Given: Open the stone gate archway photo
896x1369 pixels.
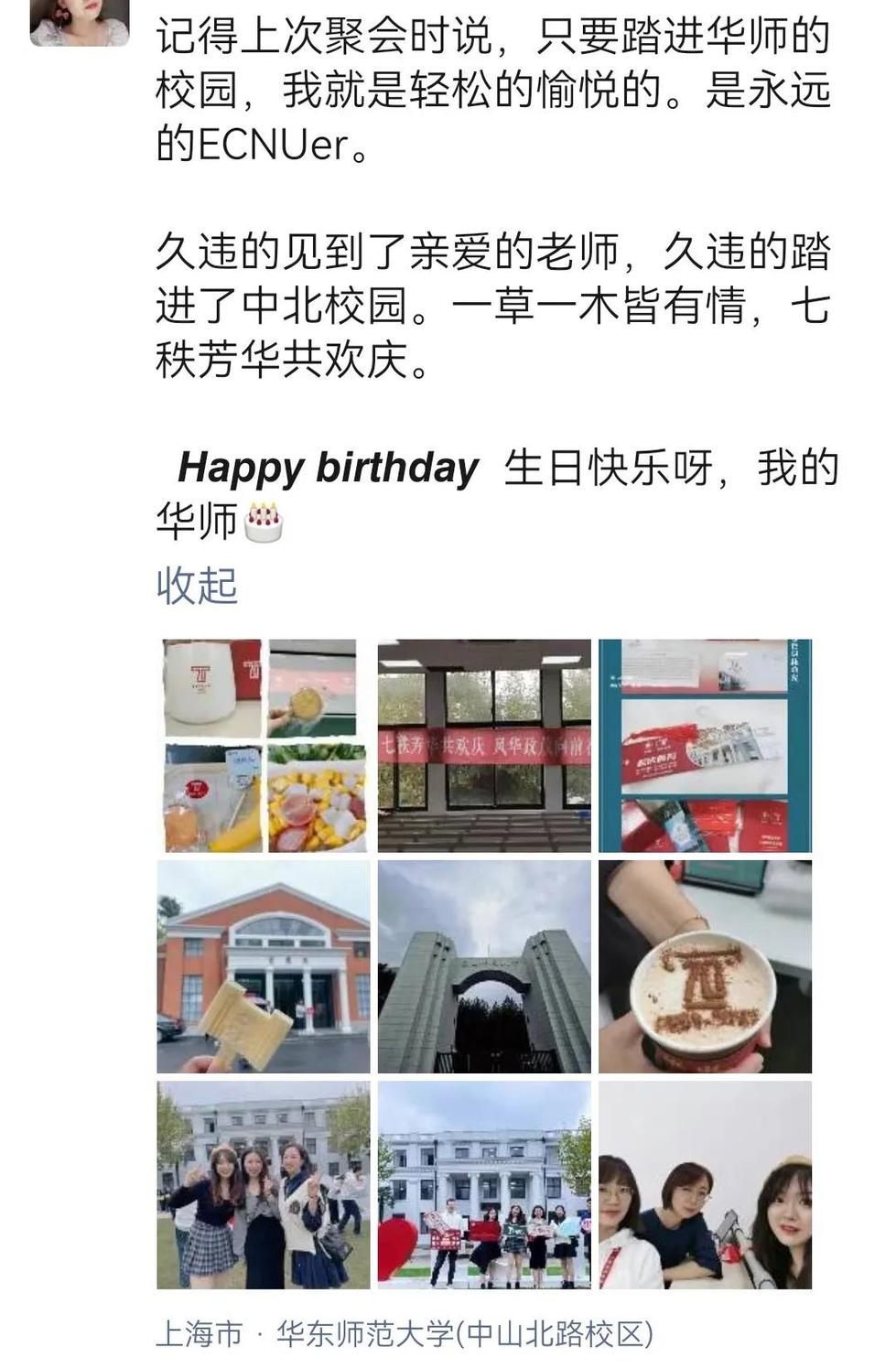Looking at the screenshot, I should tap(484, 966).
